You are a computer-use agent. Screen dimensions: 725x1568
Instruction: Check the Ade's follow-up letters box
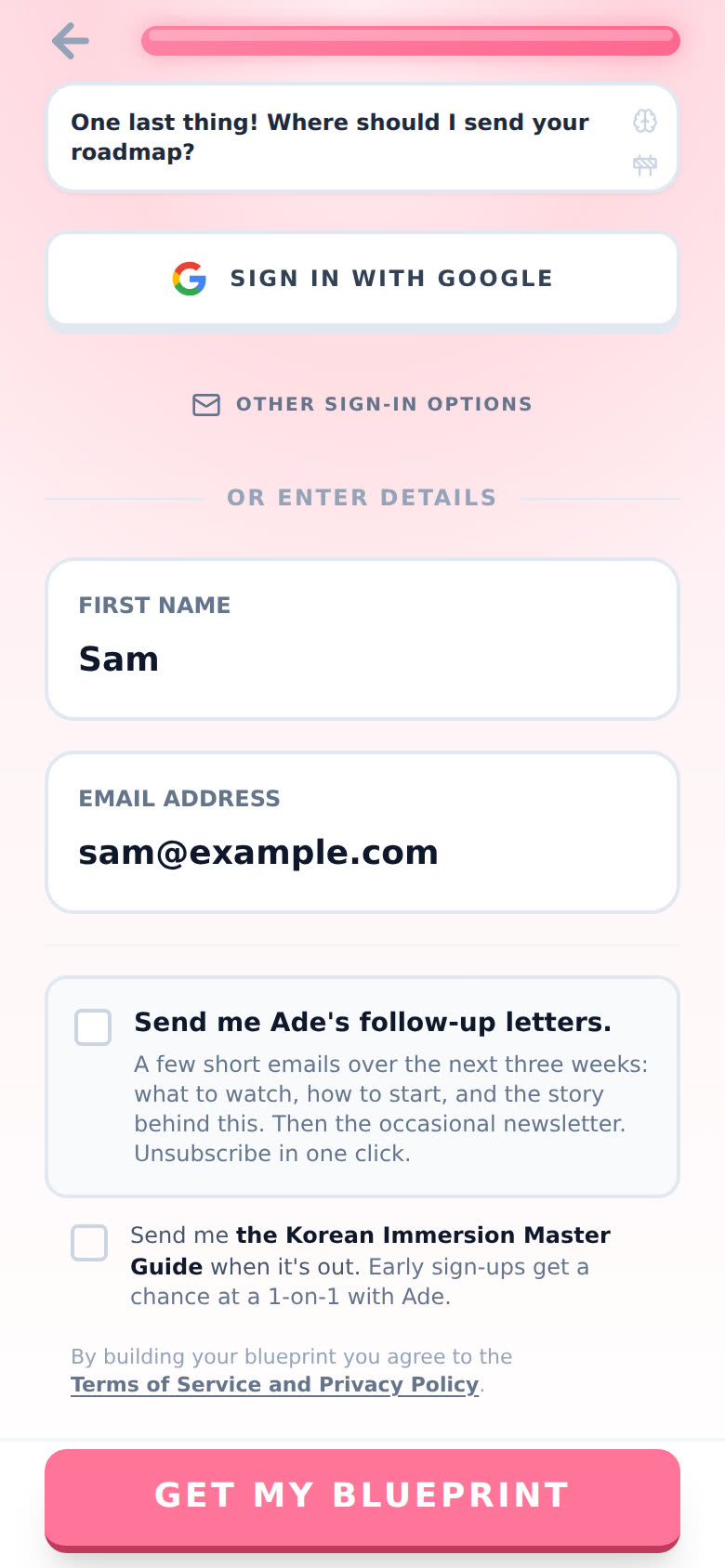click(x=93, y=1027)
